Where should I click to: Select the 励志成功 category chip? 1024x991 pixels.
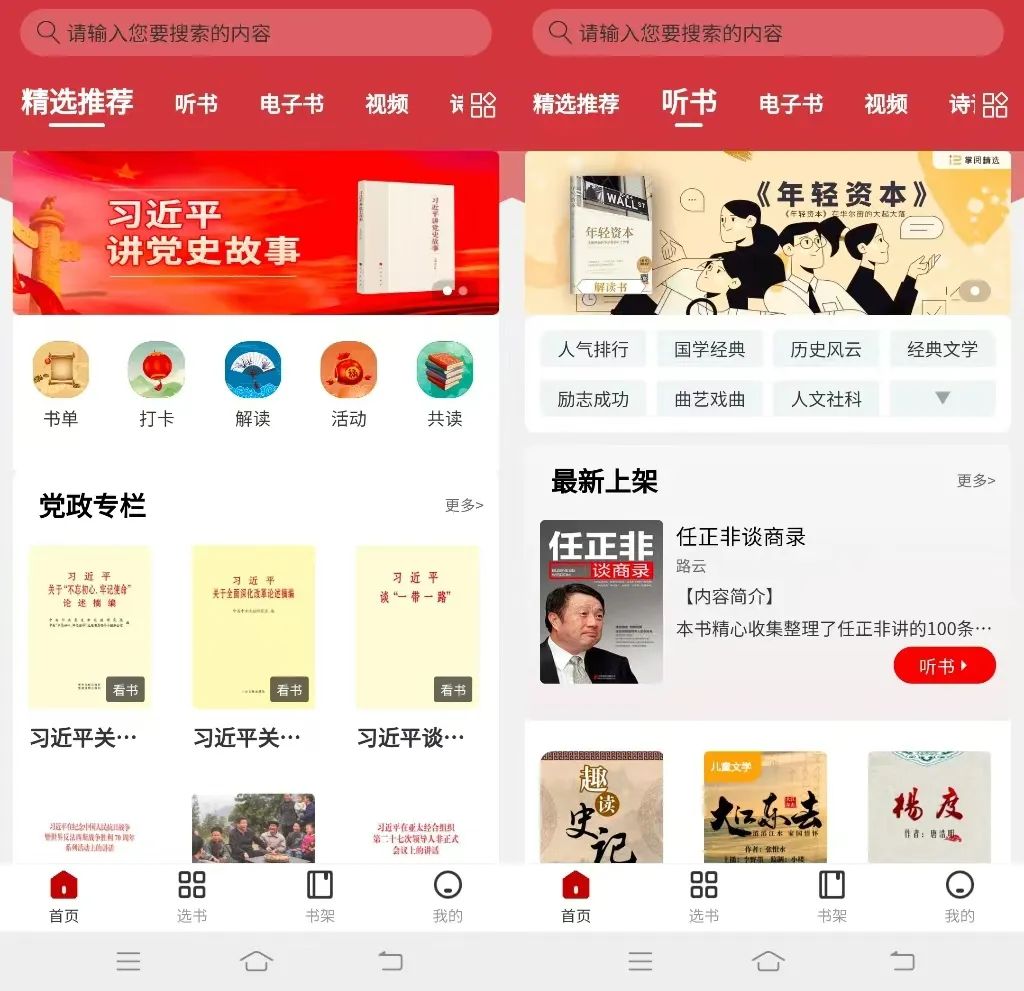tap(593, 399)
